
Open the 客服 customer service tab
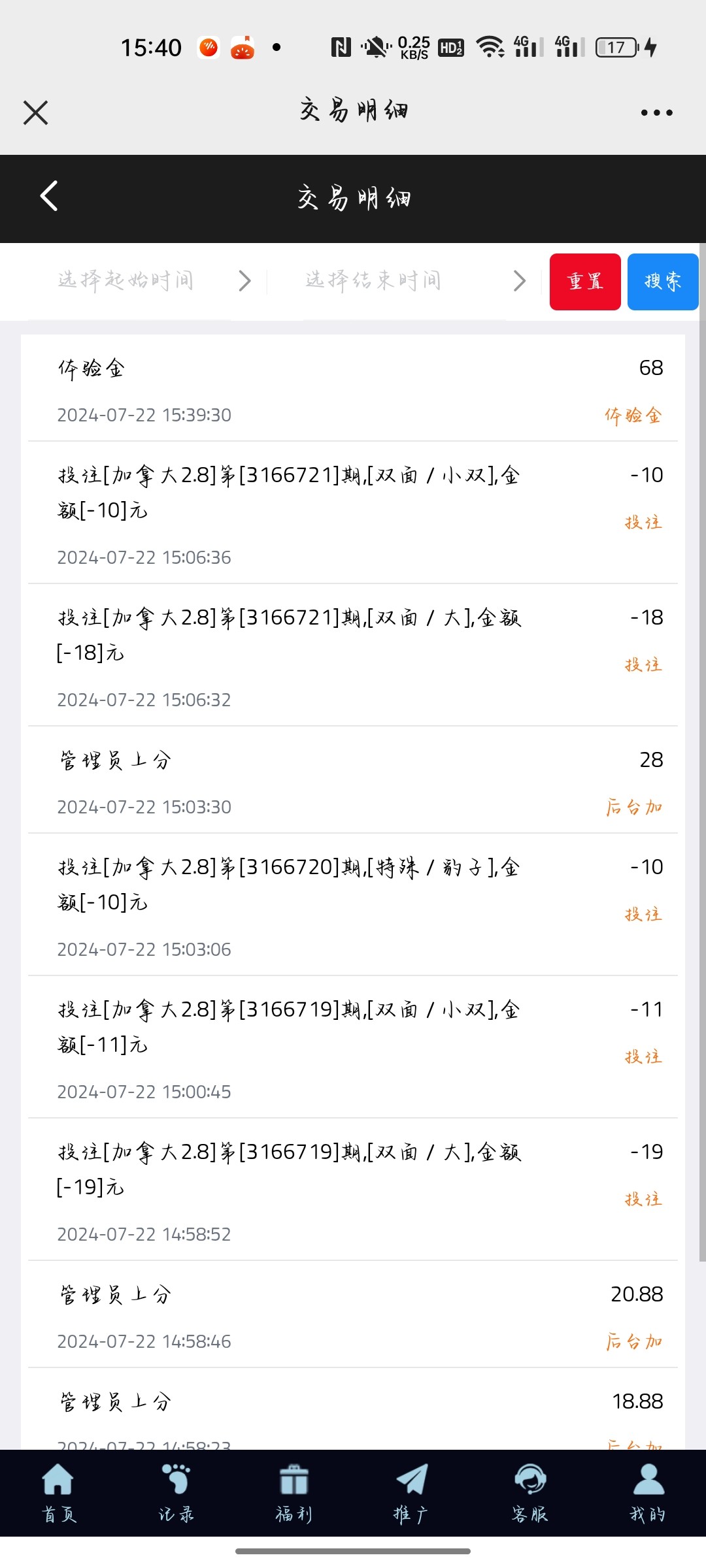(529, 1493)
